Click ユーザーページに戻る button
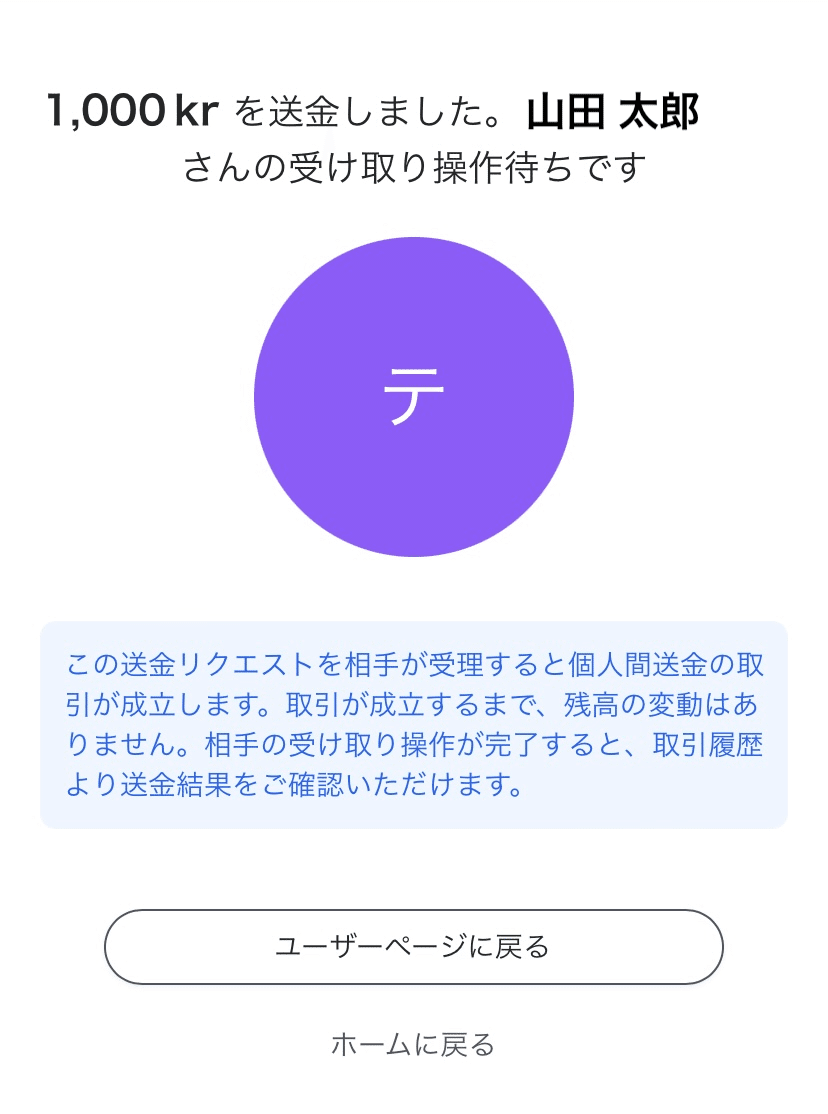Viewport: 828px width, 1114px height. 414,946
